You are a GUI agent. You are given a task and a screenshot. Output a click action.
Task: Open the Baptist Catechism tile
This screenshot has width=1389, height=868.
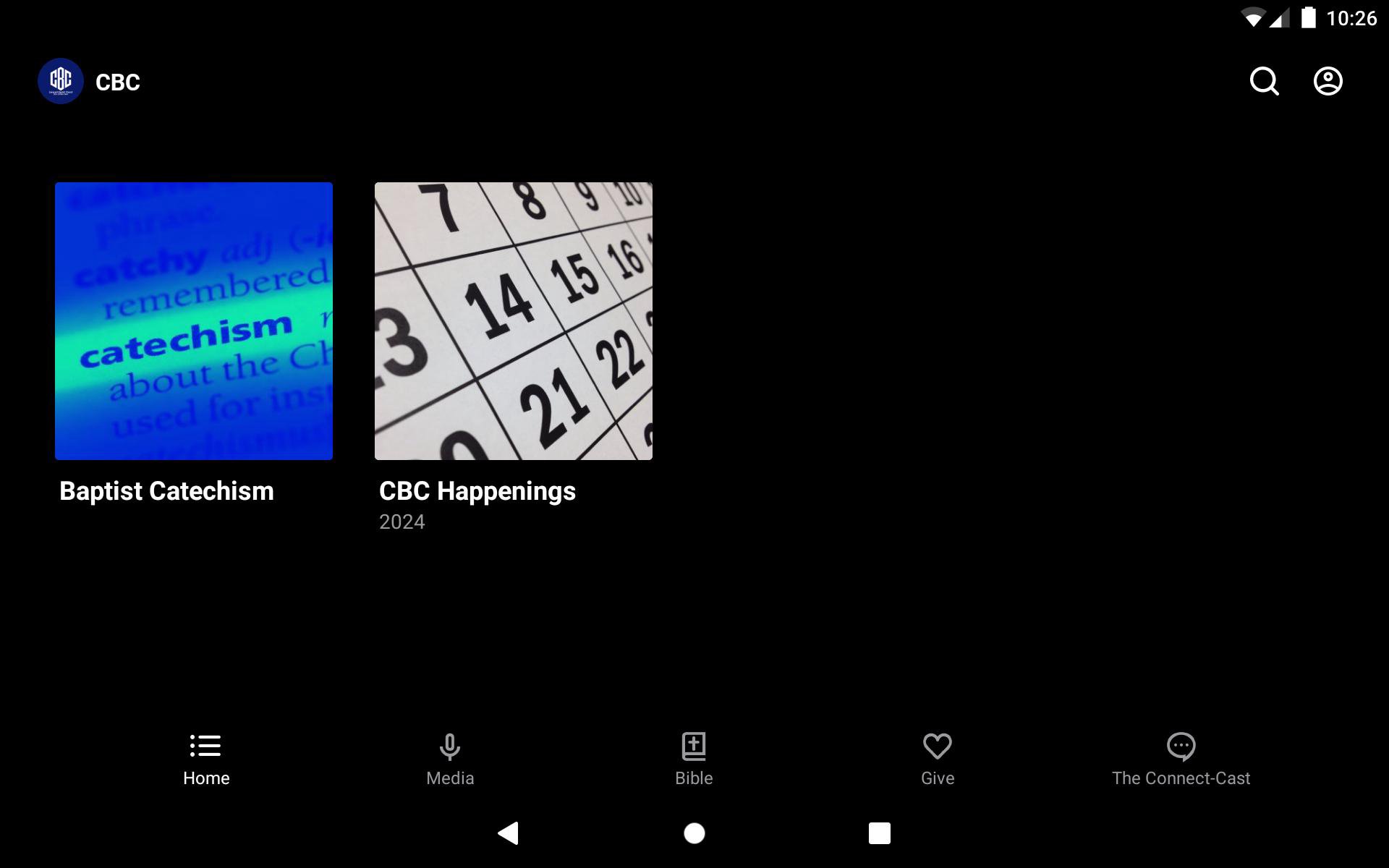(x=194, y=321)
